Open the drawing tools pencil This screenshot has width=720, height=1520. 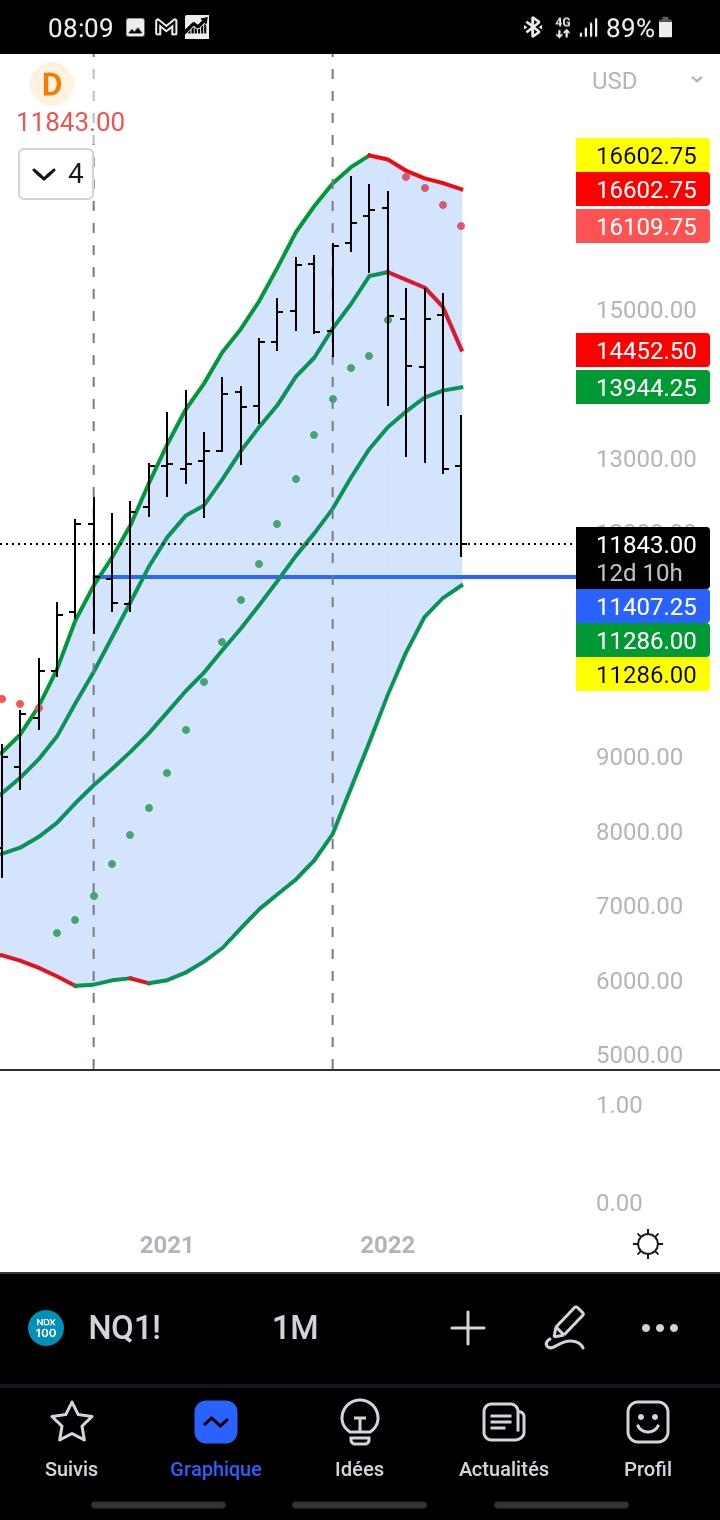tap(565, 1328)
